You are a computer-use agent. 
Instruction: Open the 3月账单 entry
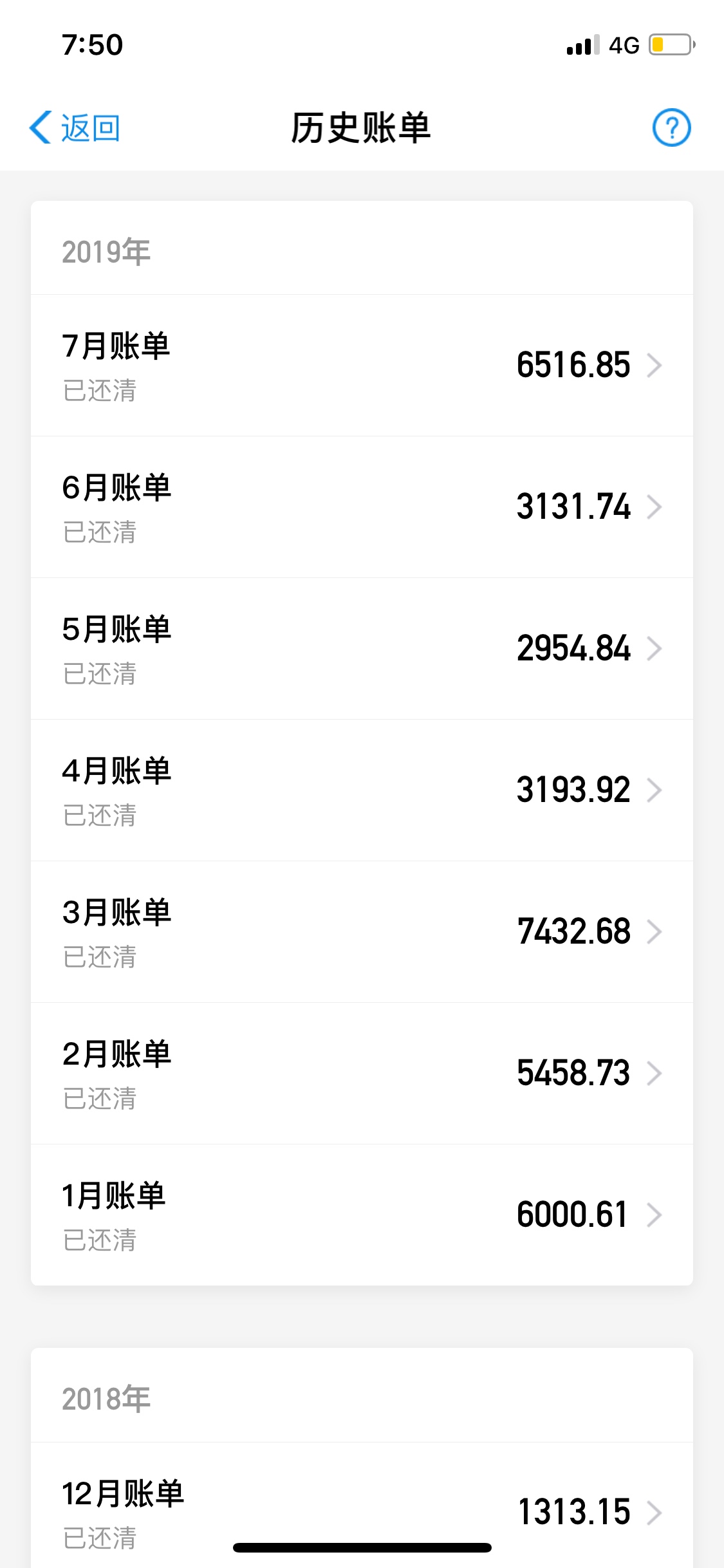click(x=362, y=932)
